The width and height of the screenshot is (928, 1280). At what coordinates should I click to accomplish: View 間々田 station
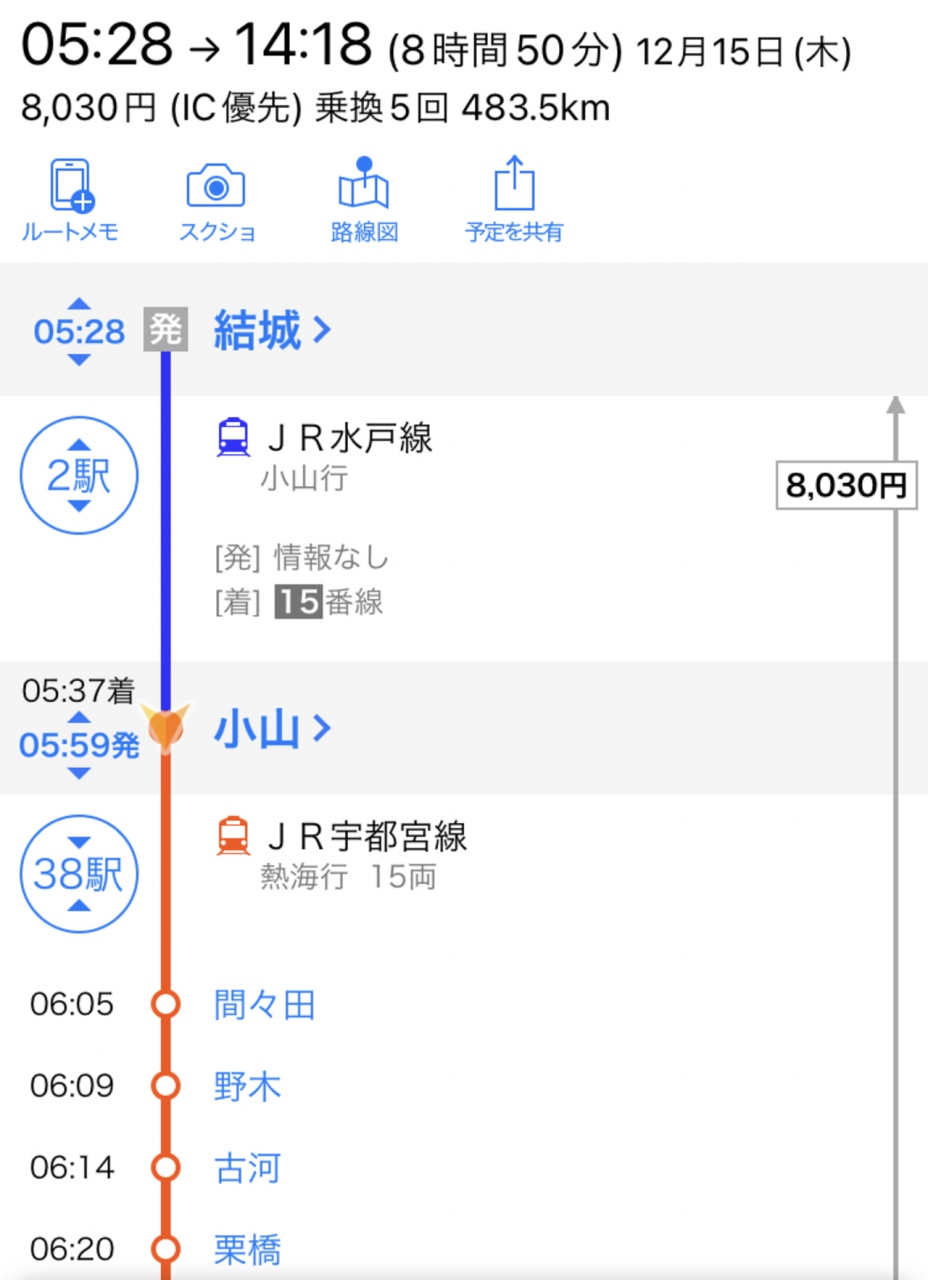point(264,1003)
